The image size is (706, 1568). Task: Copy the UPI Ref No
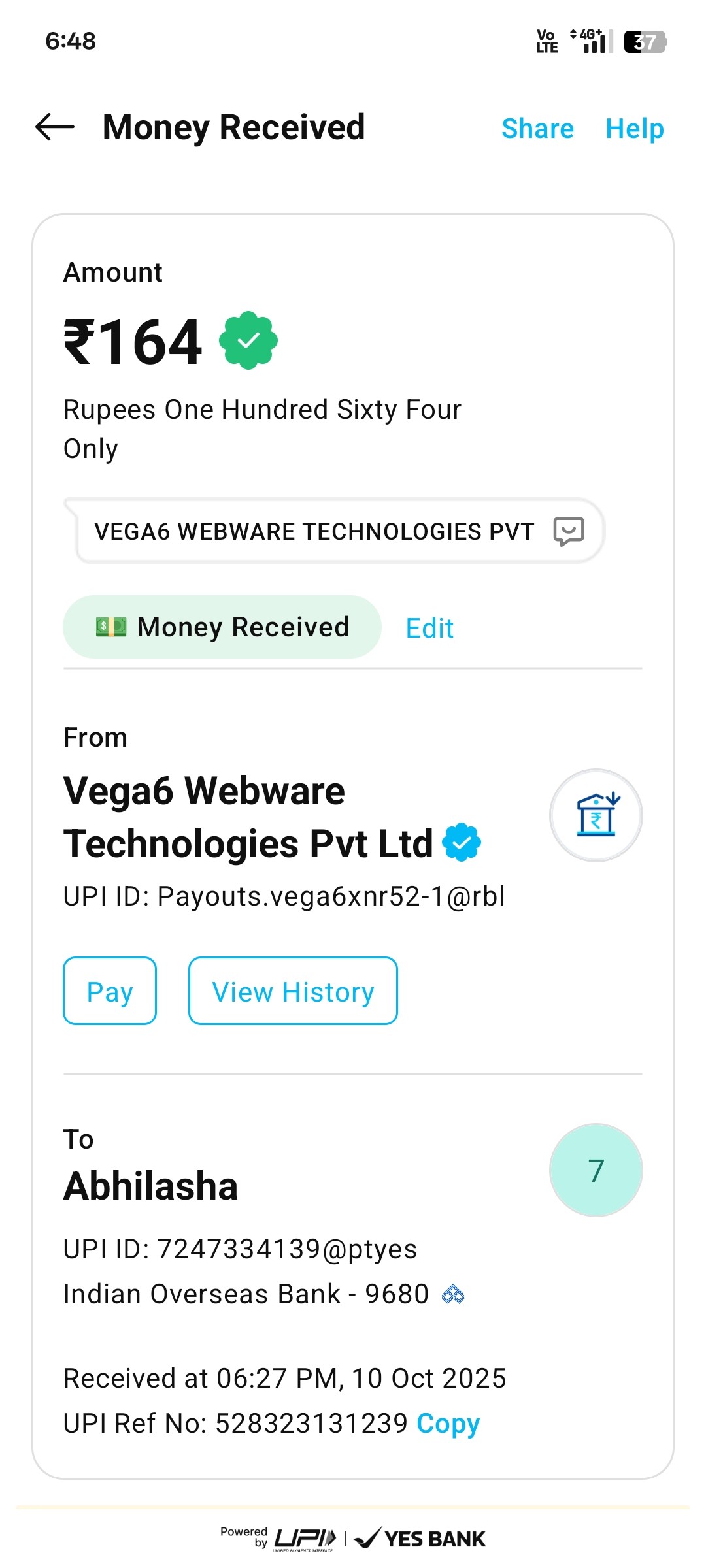[x=448, y=1423]
